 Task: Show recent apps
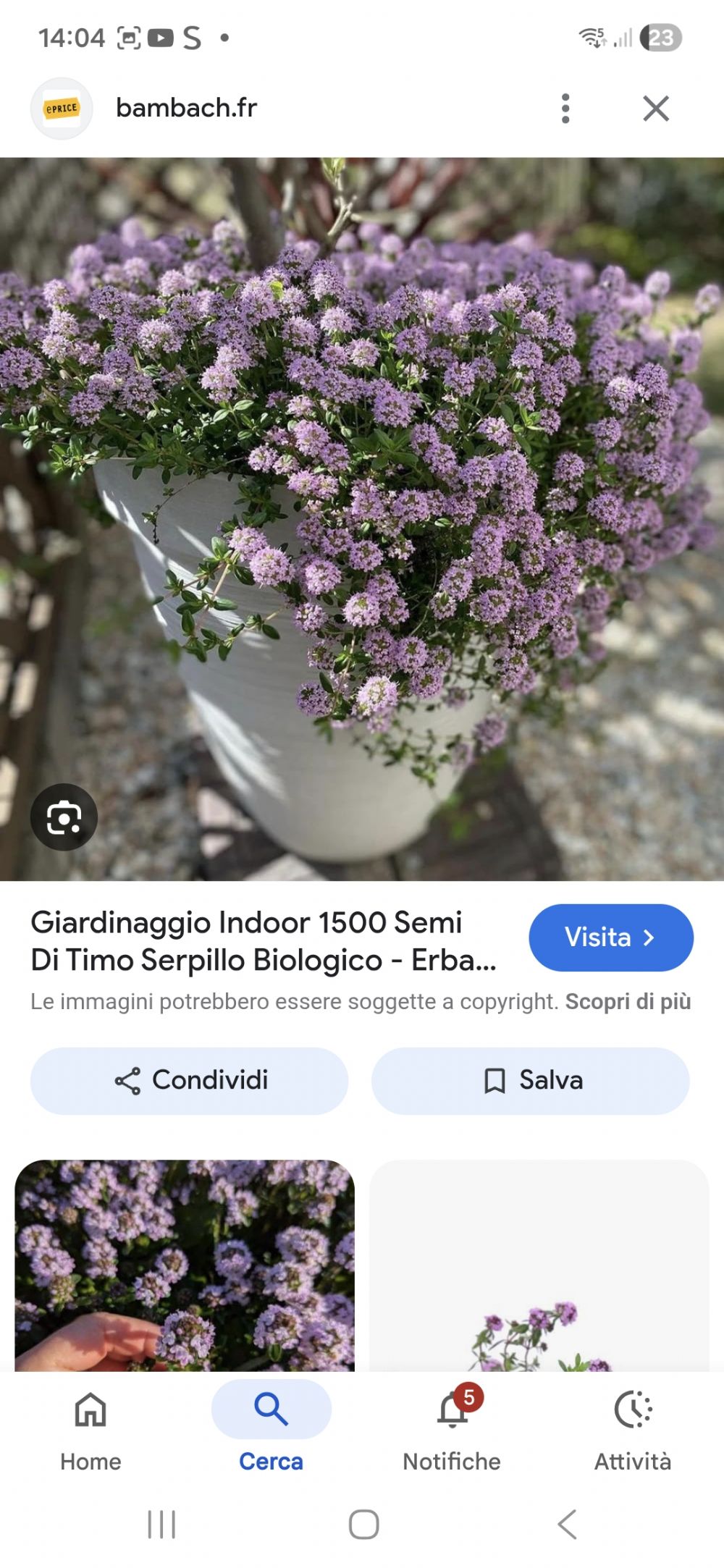(x=161, y=1524)
